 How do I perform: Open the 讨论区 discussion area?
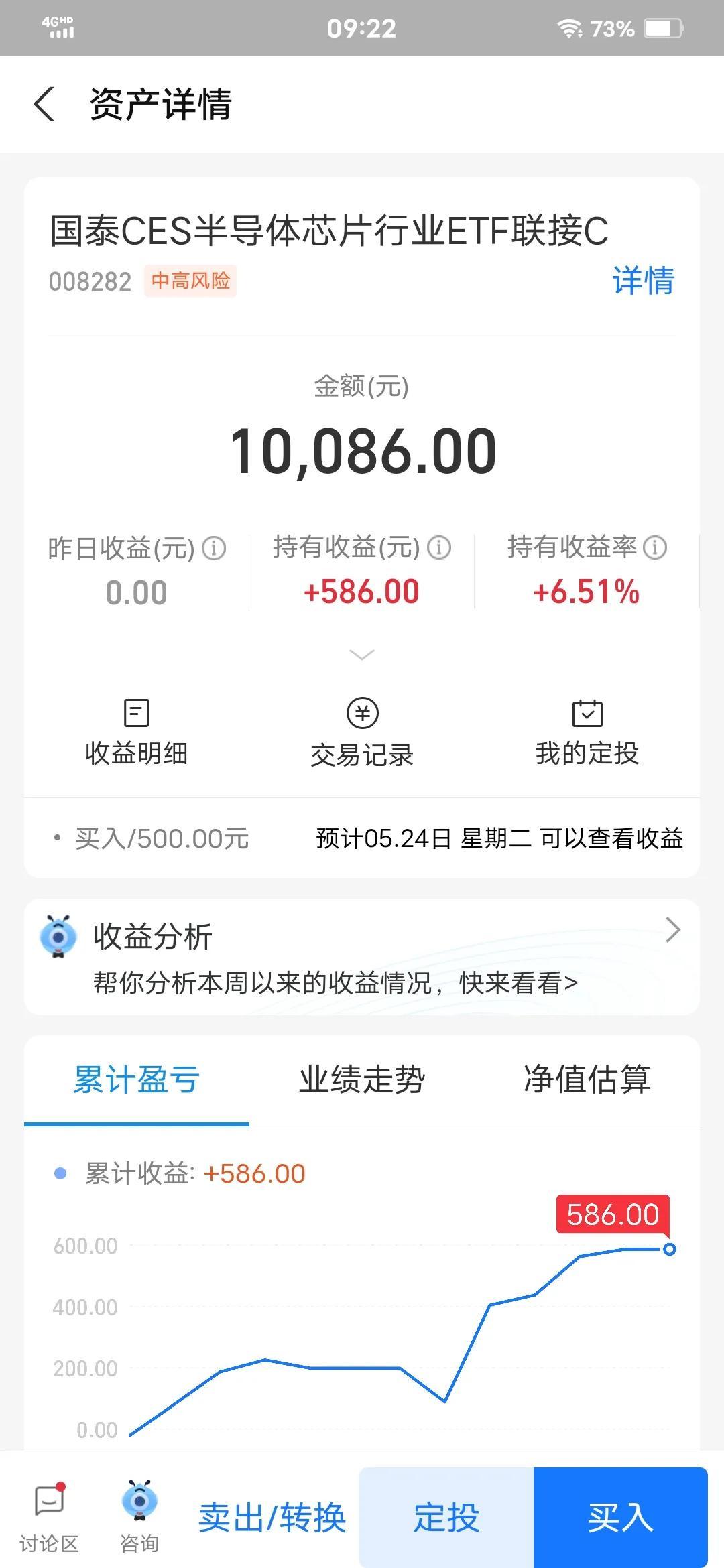coord(49,1517)
